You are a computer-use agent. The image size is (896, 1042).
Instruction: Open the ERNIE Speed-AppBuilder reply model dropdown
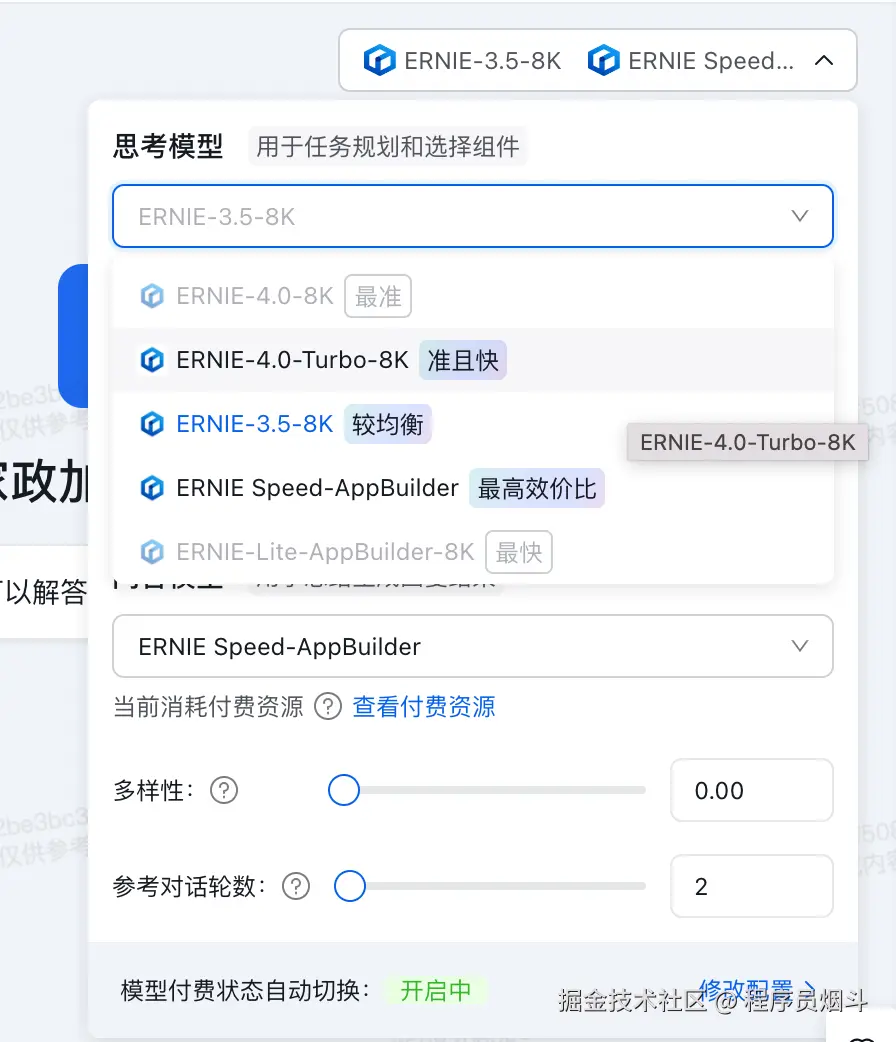(472, 646)
